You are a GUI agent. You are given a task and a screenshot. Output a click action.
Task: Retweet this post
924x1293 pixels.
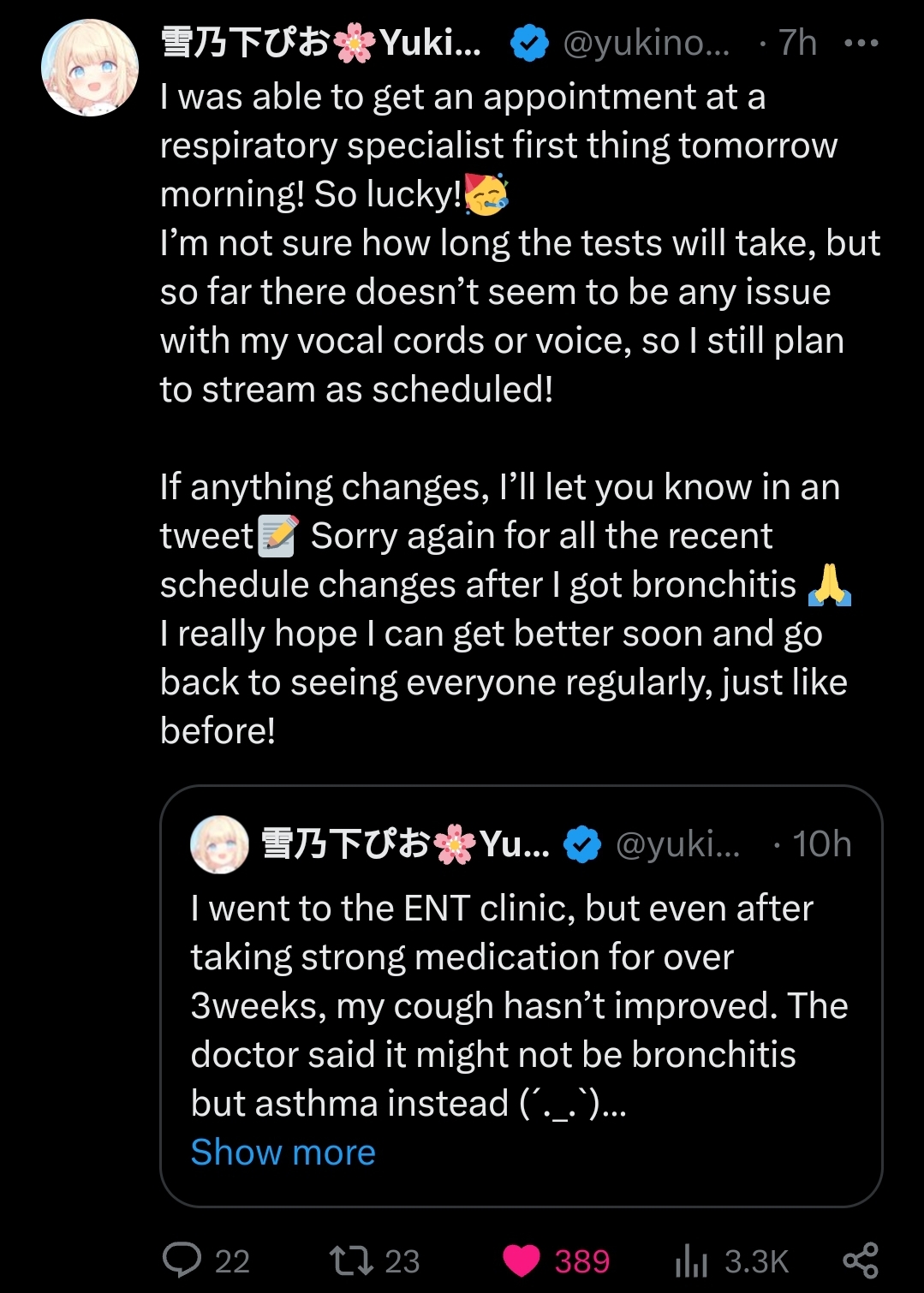point(351,1260)
